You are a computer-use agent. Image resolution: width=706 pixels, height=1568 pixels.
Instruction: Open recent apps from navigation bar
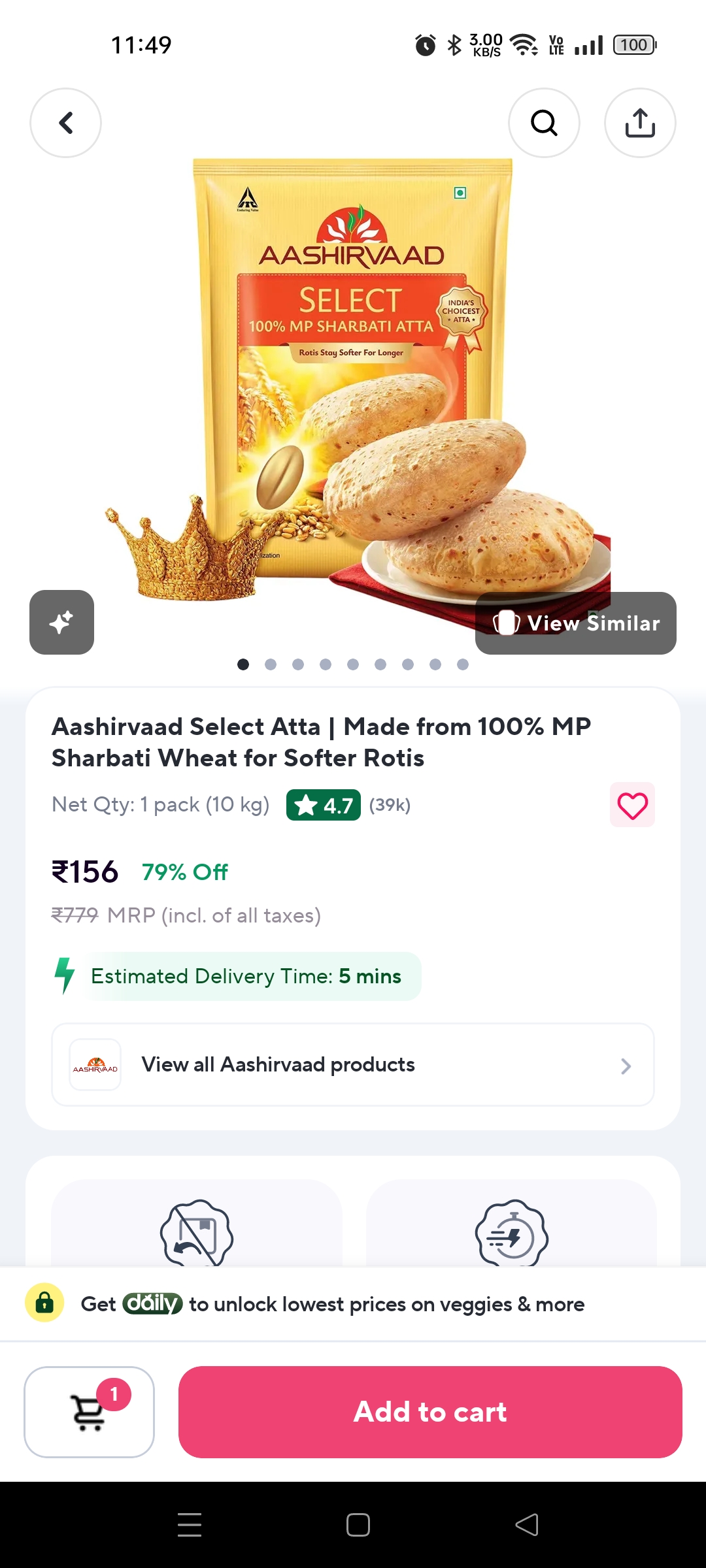click(x=190, y=1525)
